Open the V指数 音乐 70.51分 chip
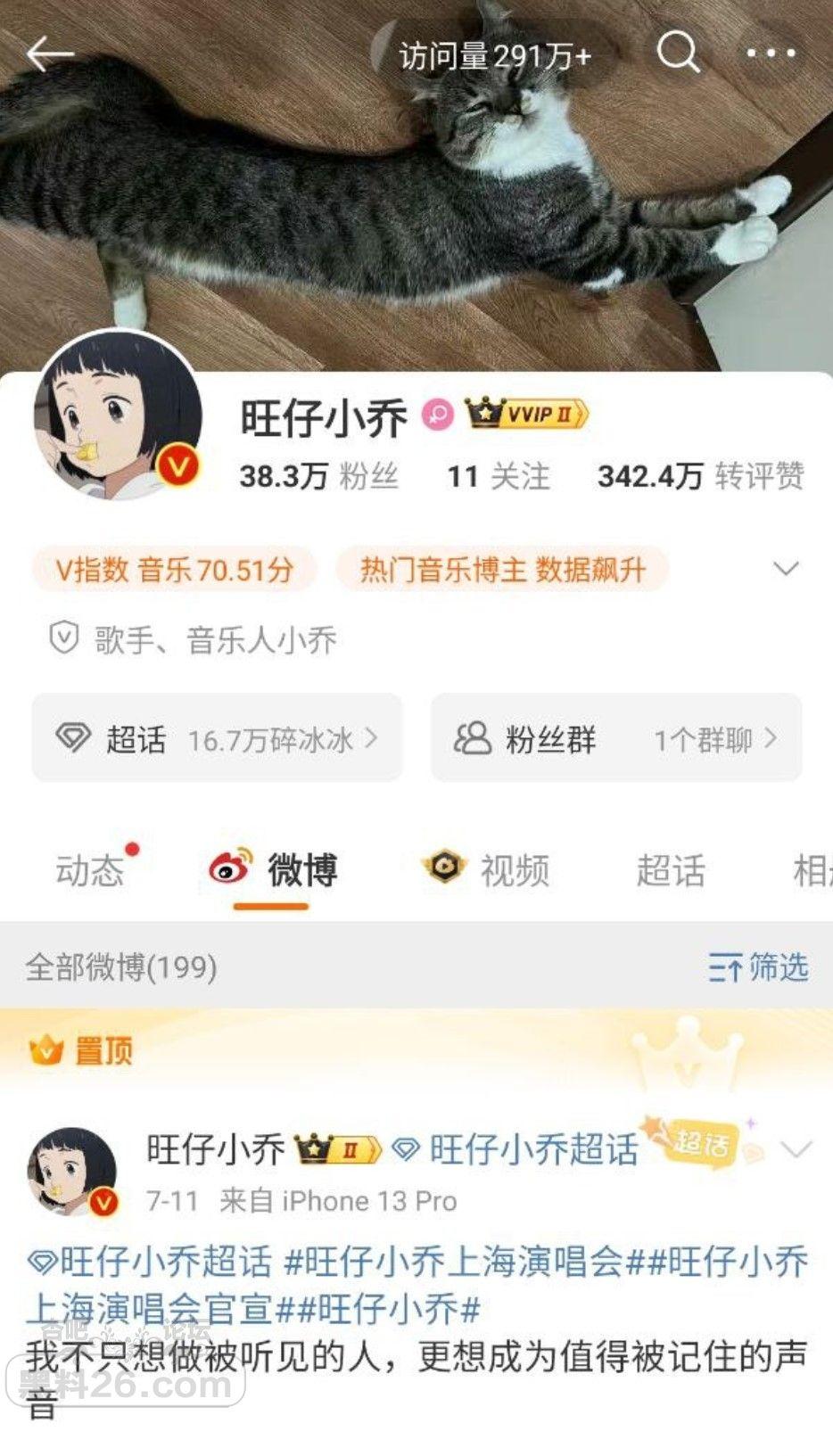This screenshot has width=833, height=1456. [x=175, y=570]
